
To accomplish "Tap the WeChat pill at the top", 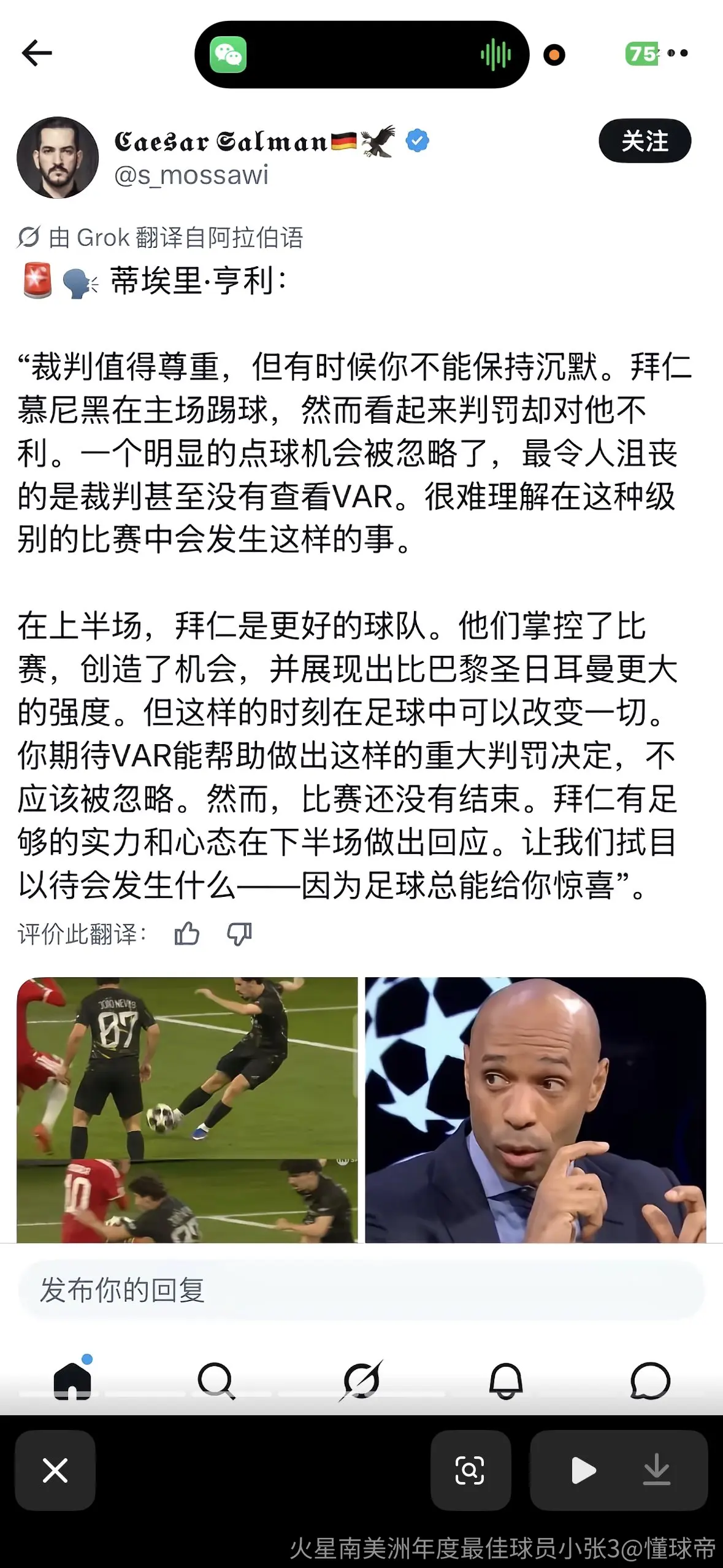I will point(362,55).
